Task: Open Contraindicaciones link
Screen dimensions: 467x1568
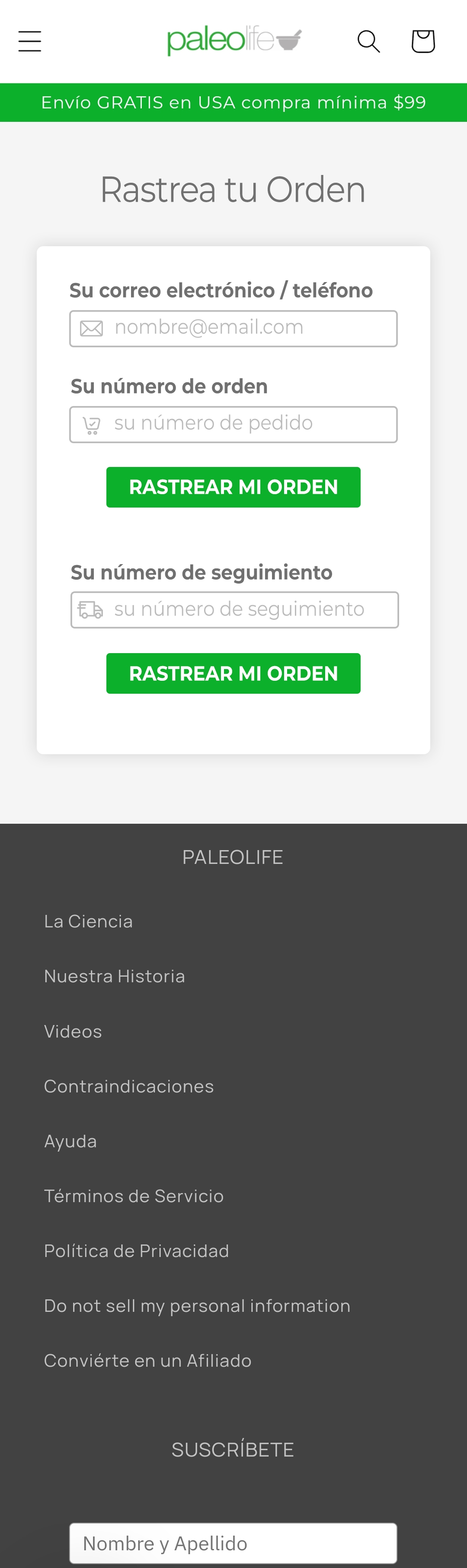Action: coord(128,1086)
